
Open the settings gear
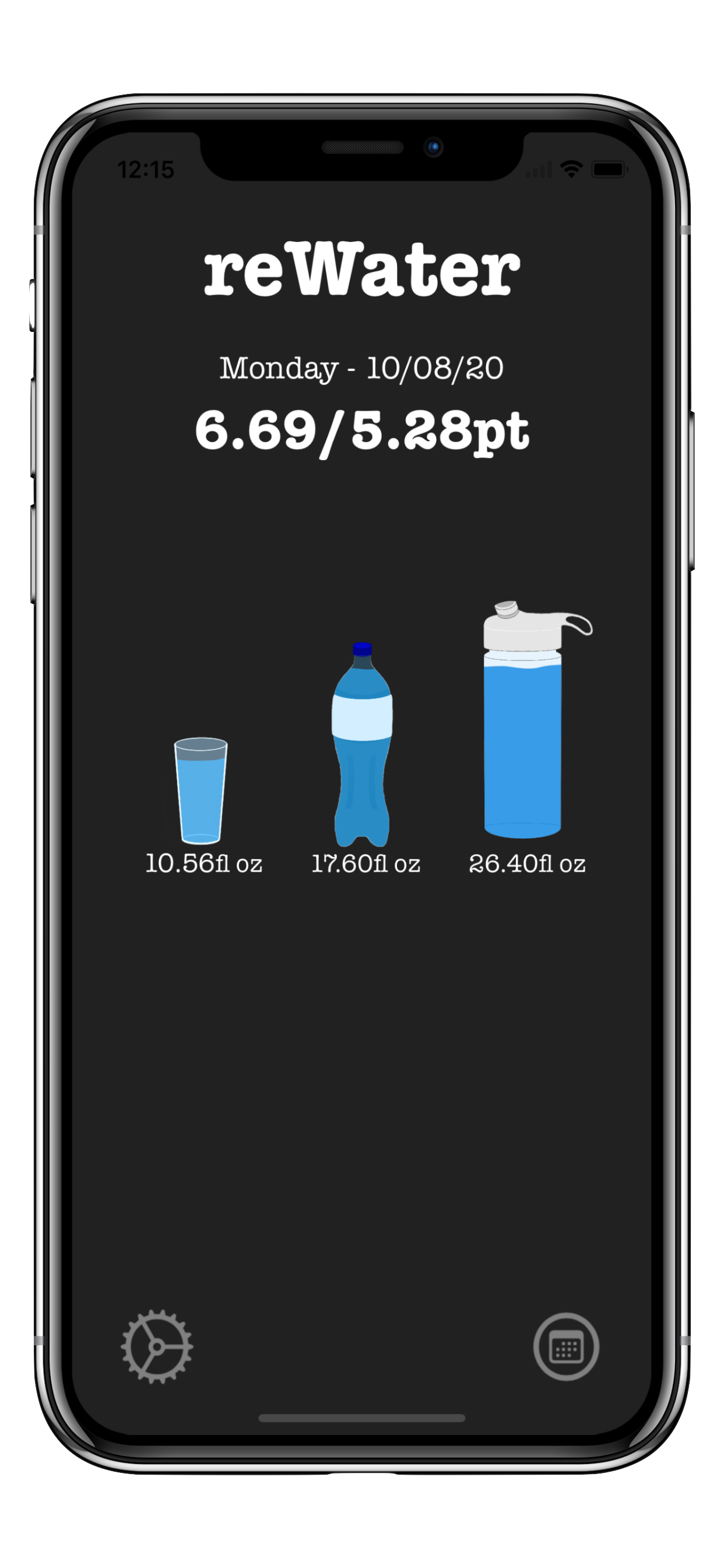(x=157, y=1347)
